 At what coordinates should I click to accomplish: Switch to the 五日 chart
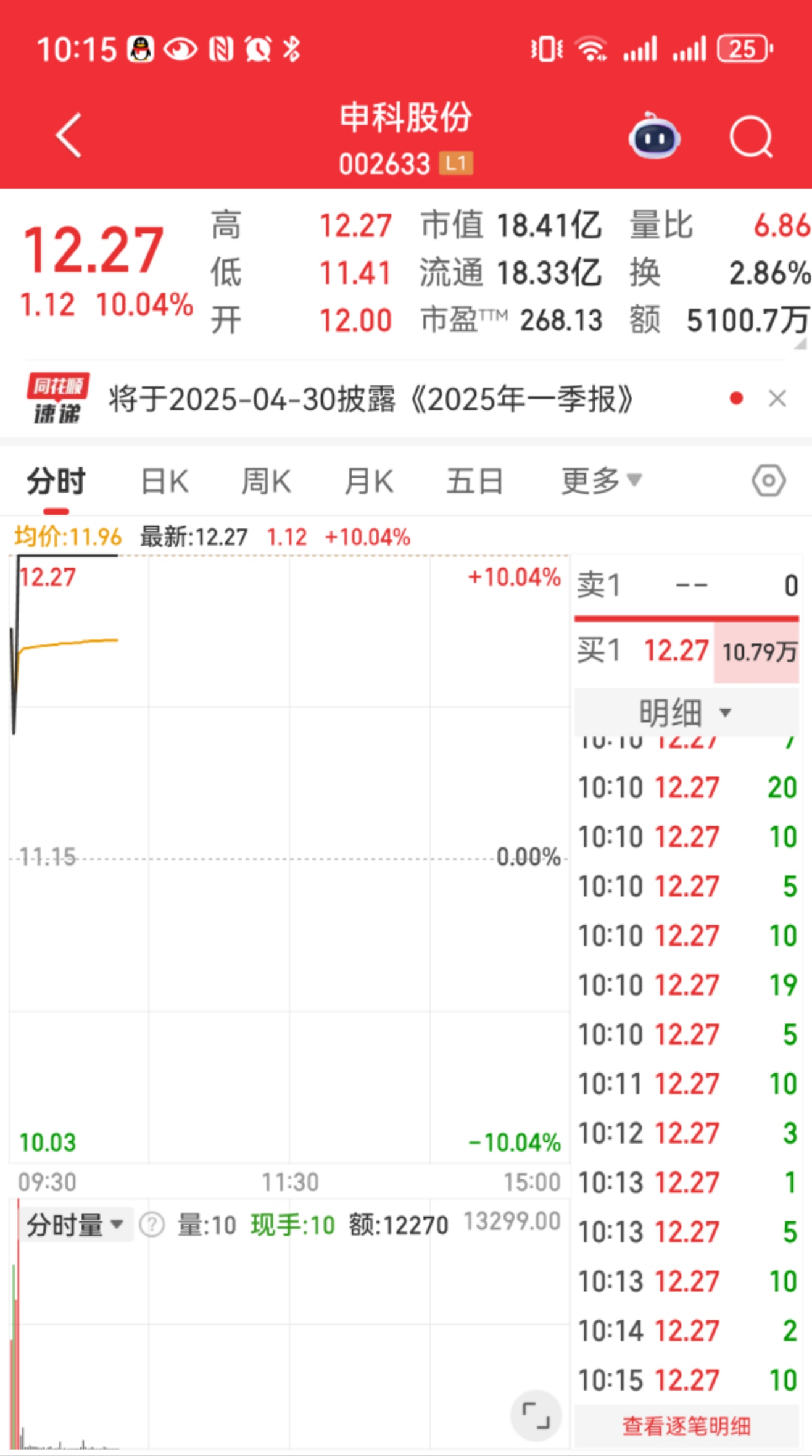pyautogui.click(x=474, y=481)
